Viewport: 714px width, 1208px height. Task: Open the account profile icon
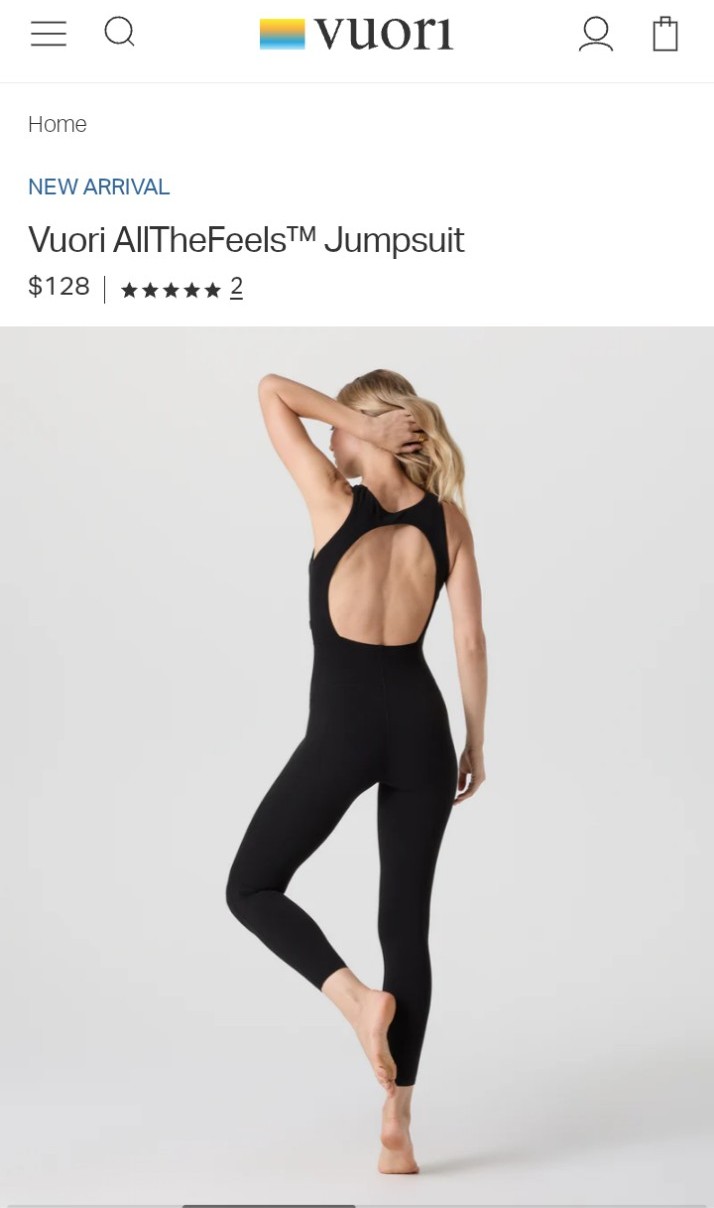pyautogui.click(x=596, y=34)
